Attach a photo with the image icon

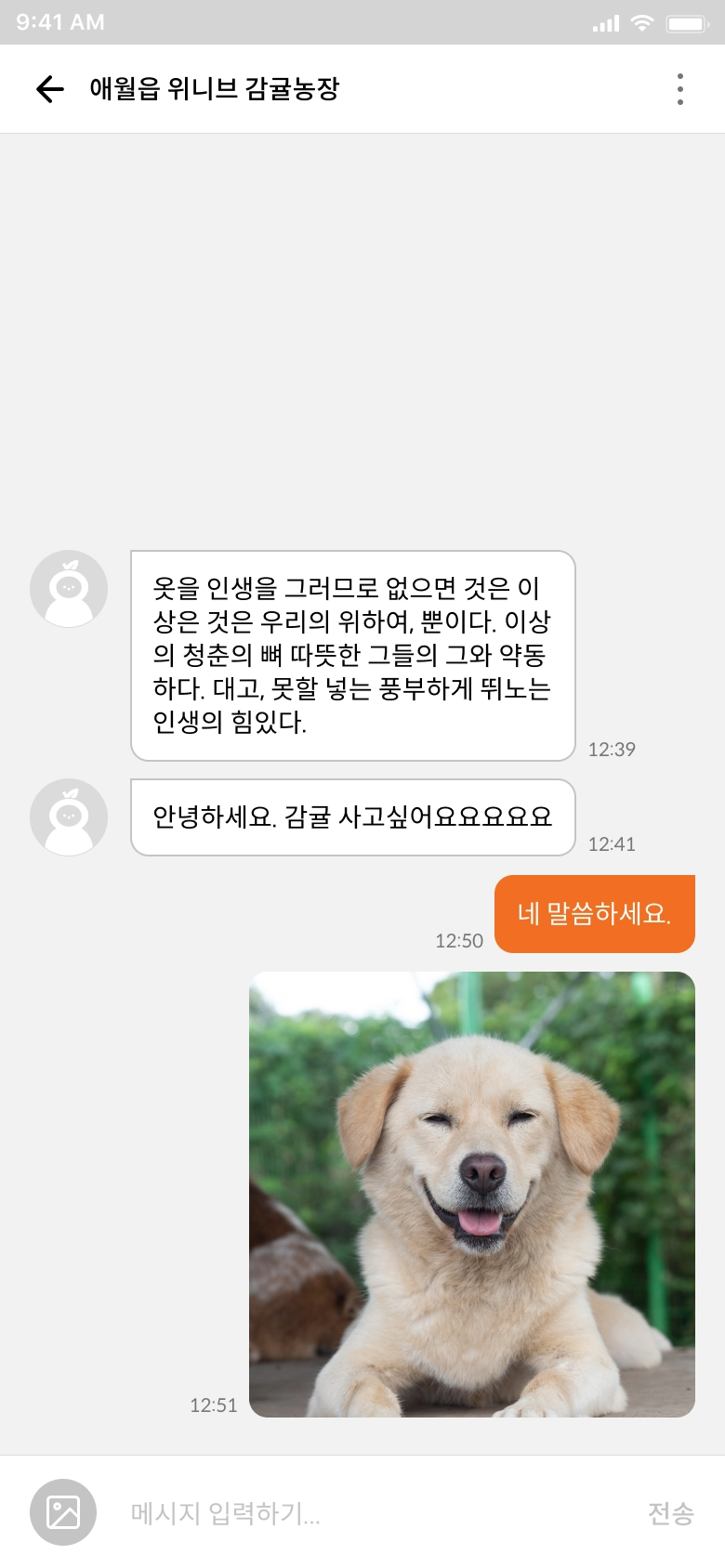click(x=63, y=1512)
